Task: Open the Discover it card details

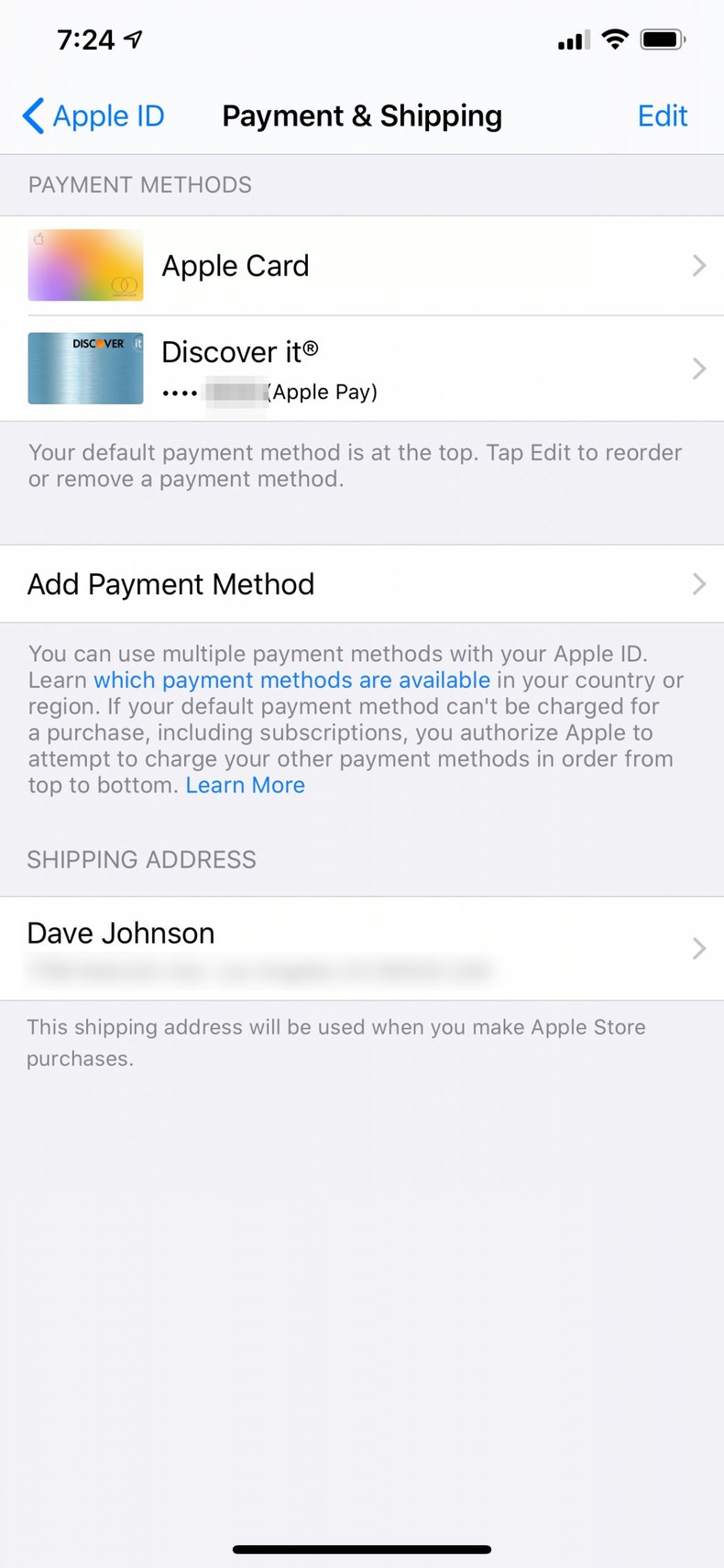Action: coord(361,369)
